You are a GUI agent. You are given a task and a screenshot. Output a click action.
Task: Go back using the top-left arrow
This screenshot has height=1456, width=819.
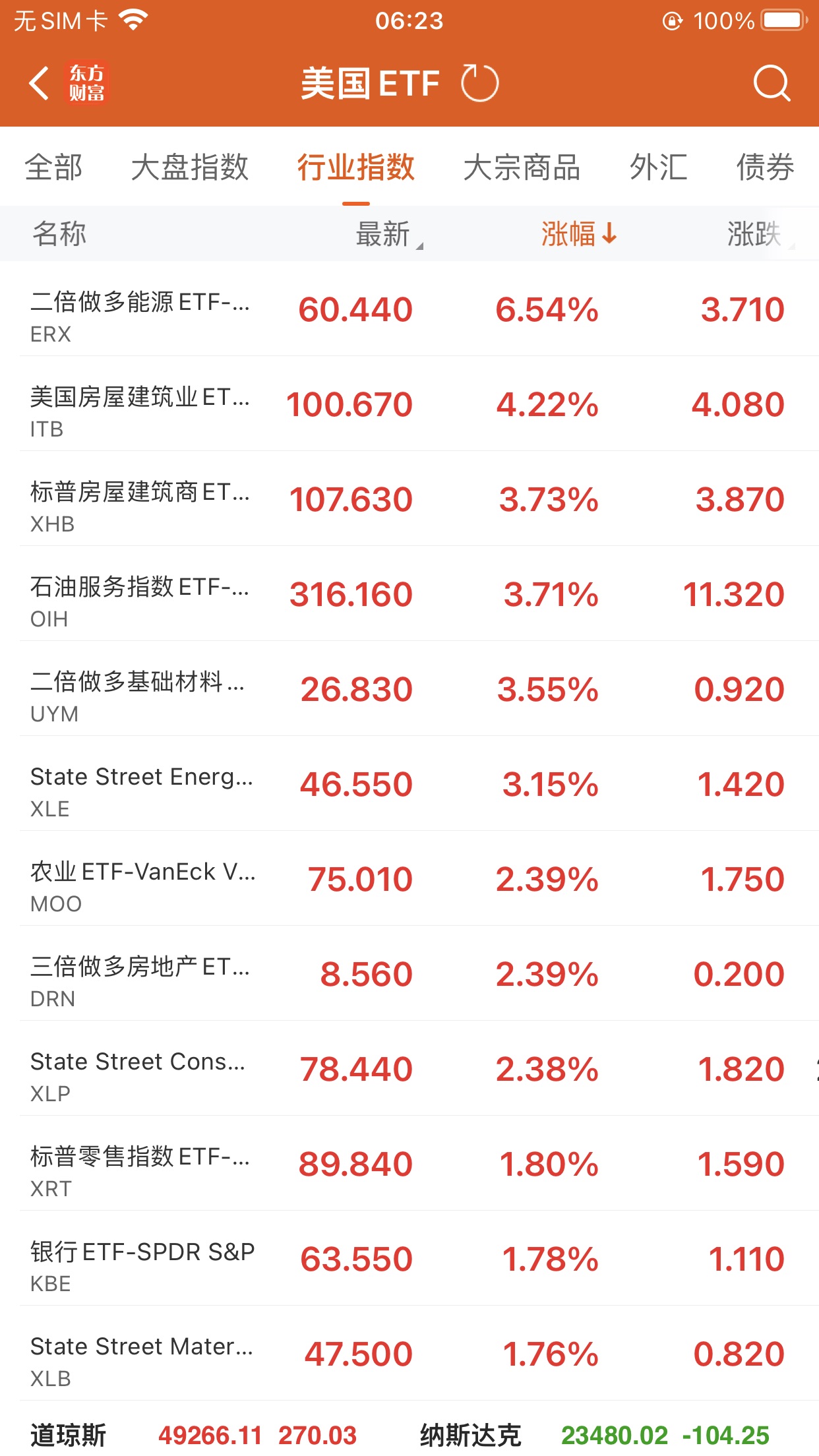(40, 84)
